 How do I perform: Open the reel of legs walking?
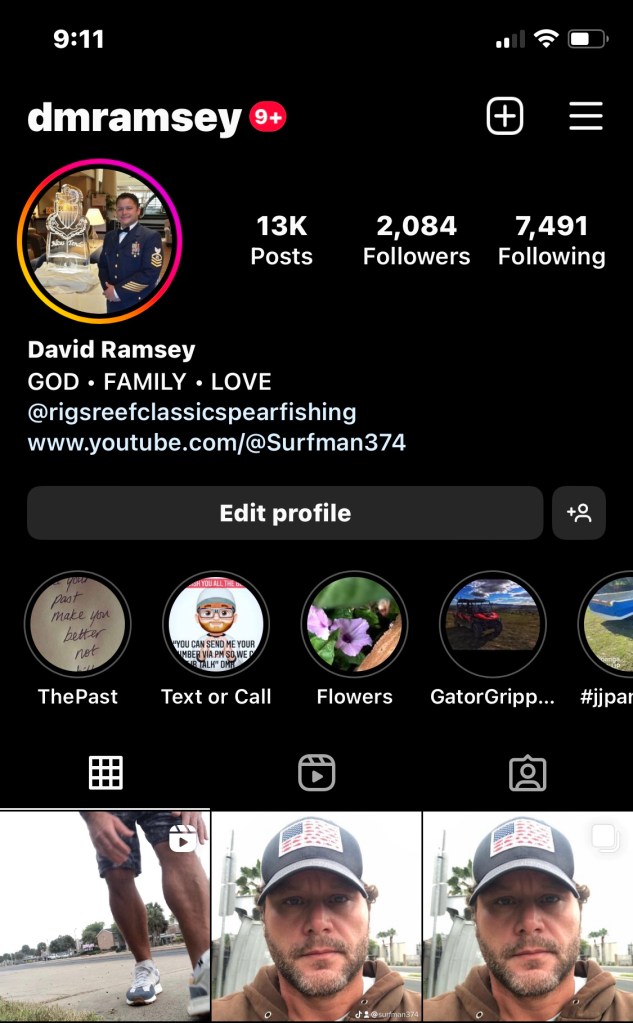point(104,916)
